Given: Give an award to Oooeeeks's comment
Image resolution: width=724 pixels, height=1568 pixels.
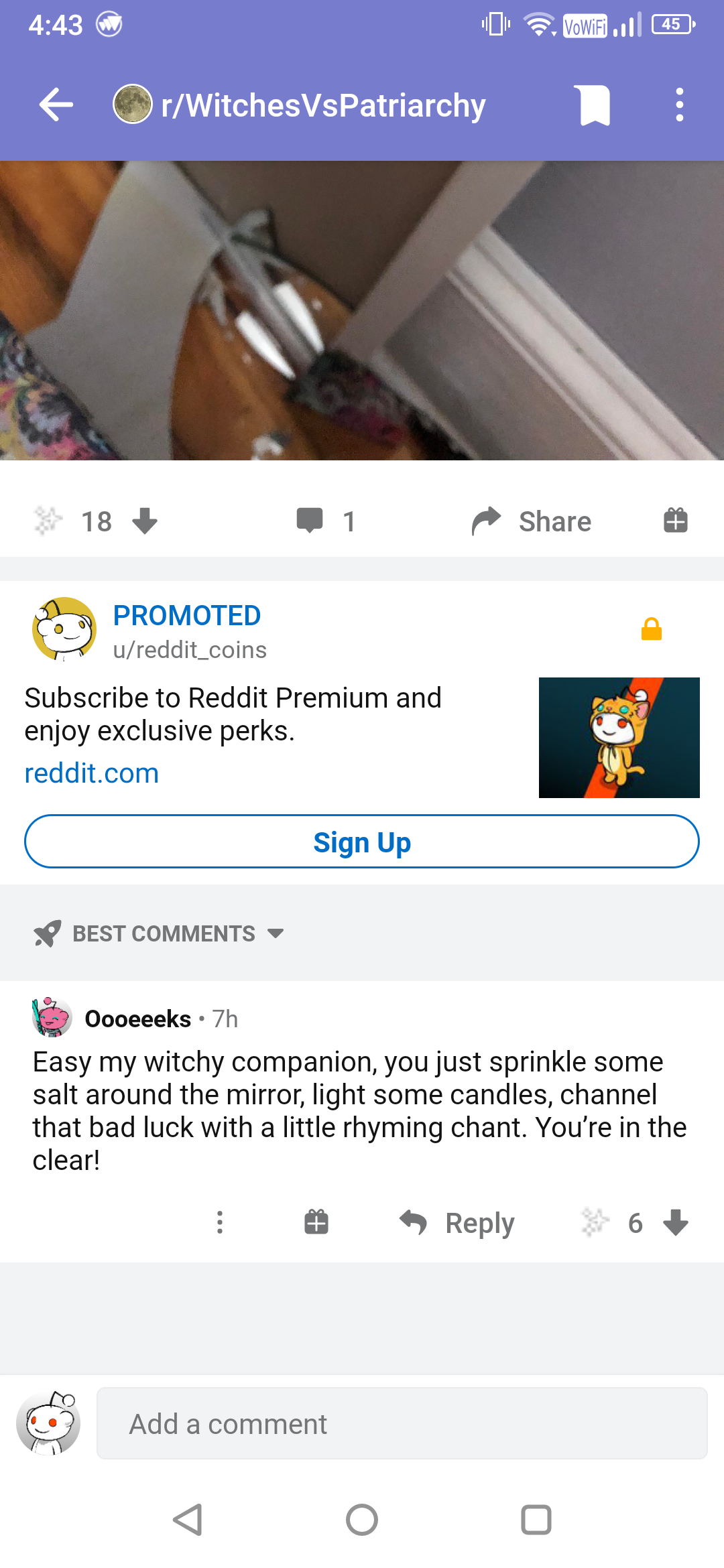Looking at the screenshot, I should tap(316, 1222).
